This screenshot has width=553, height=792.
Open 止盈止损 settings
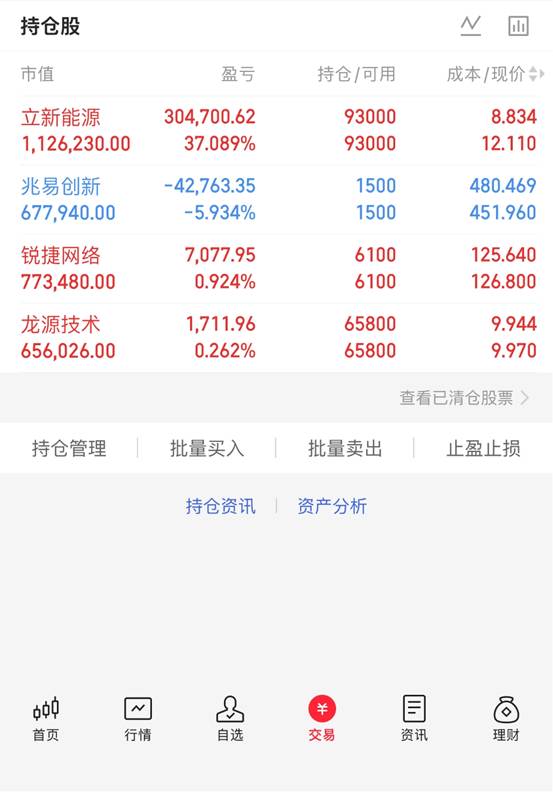483,448
